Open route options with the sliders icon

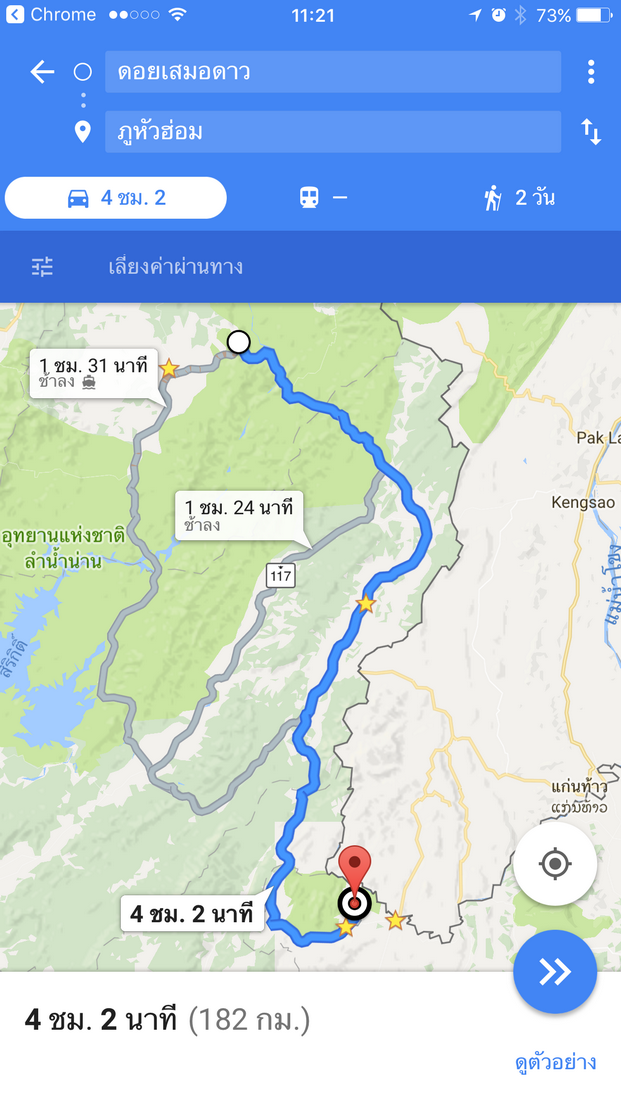(x=42, y=266)
